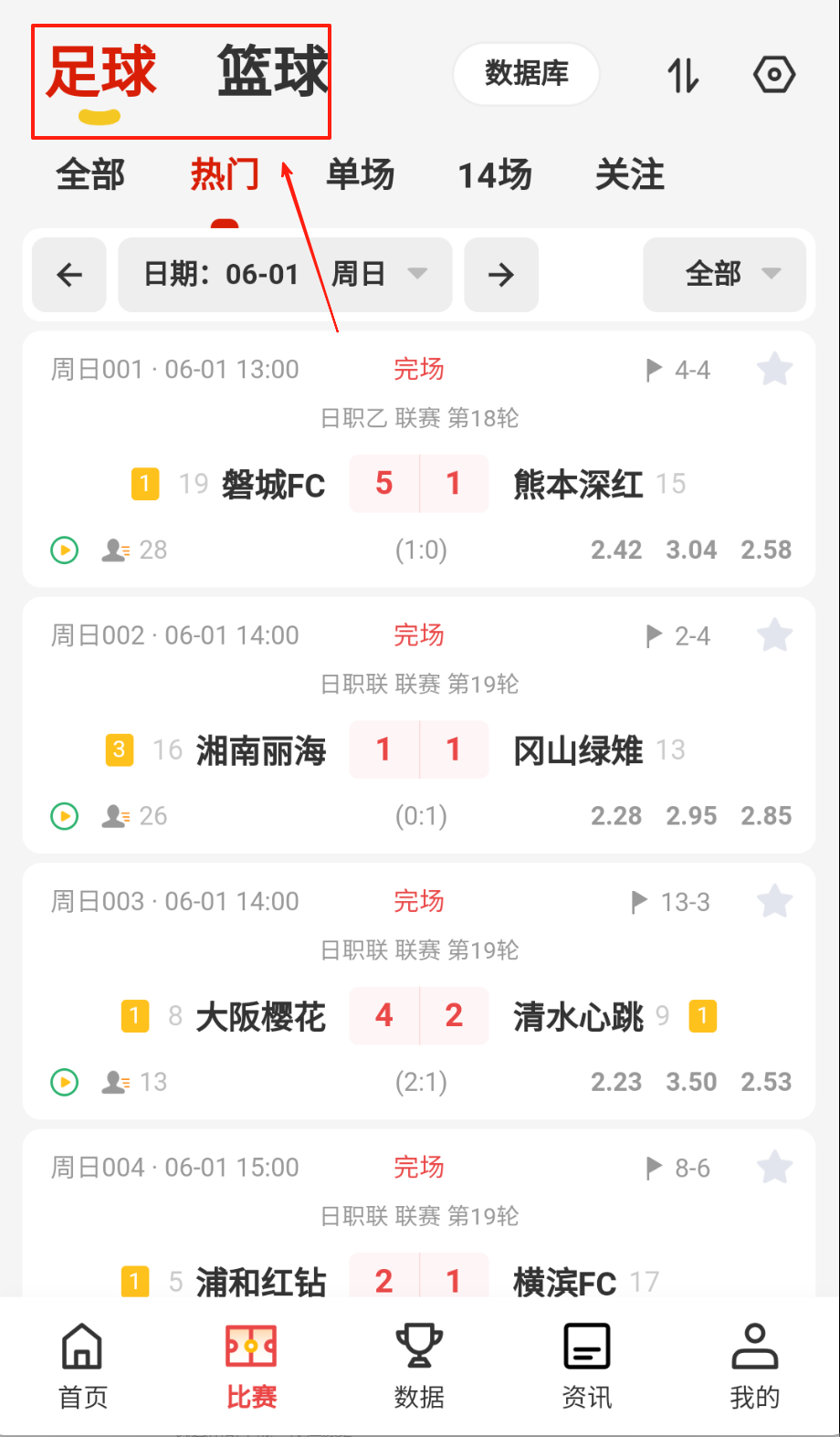Viewport: 840px width, 1437px height.
Task: Switch to the 单场 tab
Action: pos(361,174)
